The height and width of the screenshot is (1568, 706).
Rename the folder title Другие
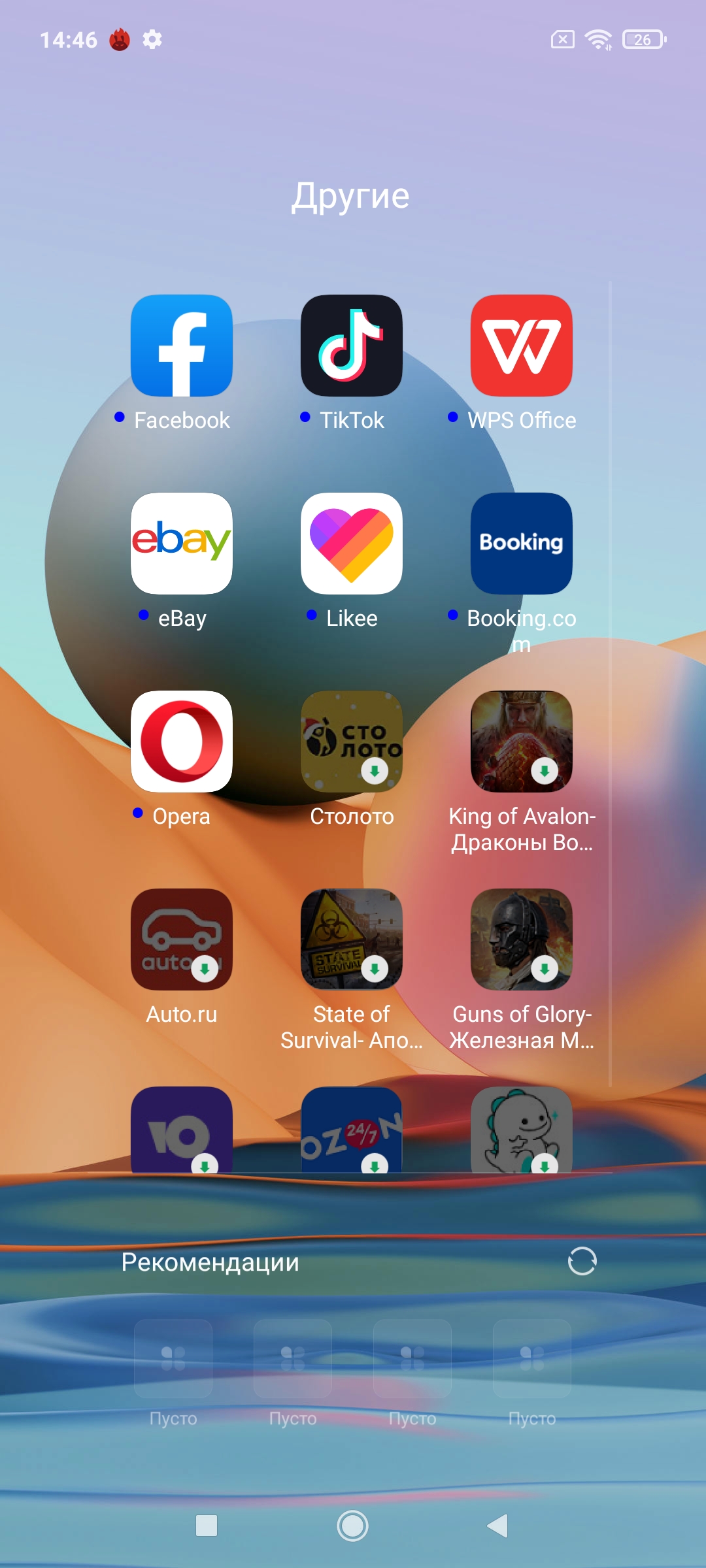351,196
